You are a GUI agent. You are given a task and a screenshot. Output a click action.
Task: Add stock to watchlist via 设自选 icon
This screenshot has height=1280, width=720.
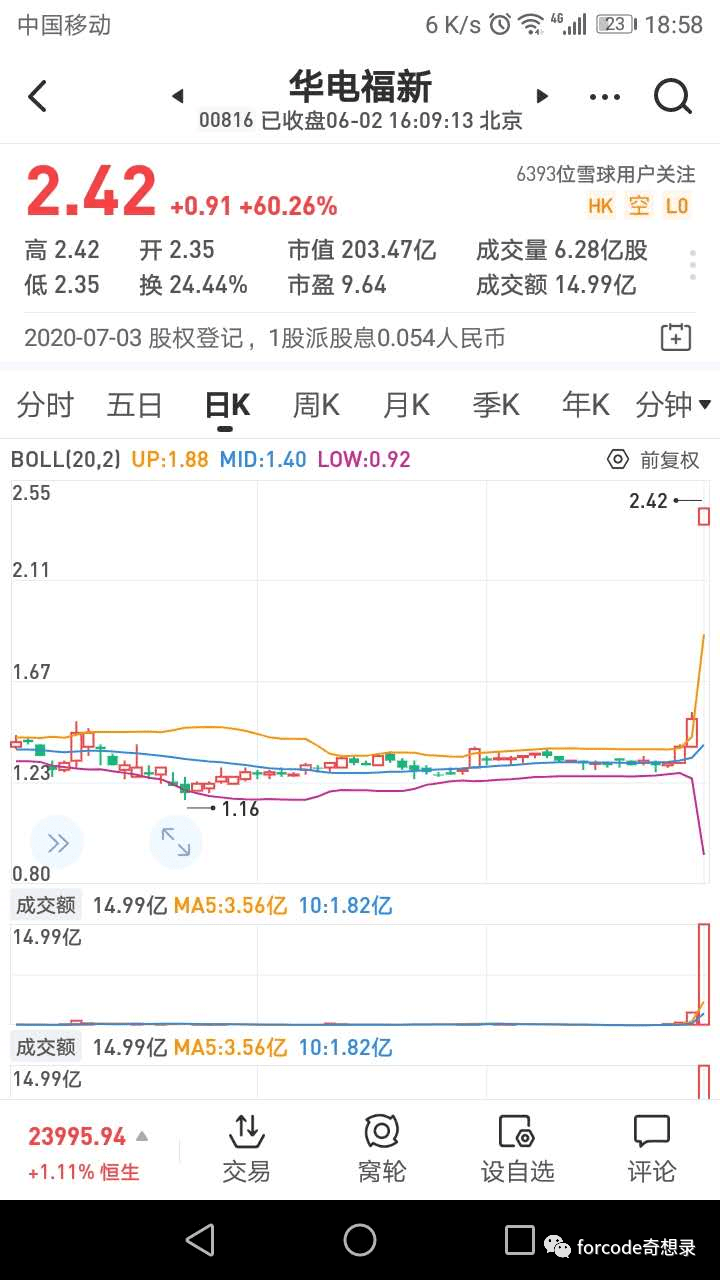tap(516, 1146)
